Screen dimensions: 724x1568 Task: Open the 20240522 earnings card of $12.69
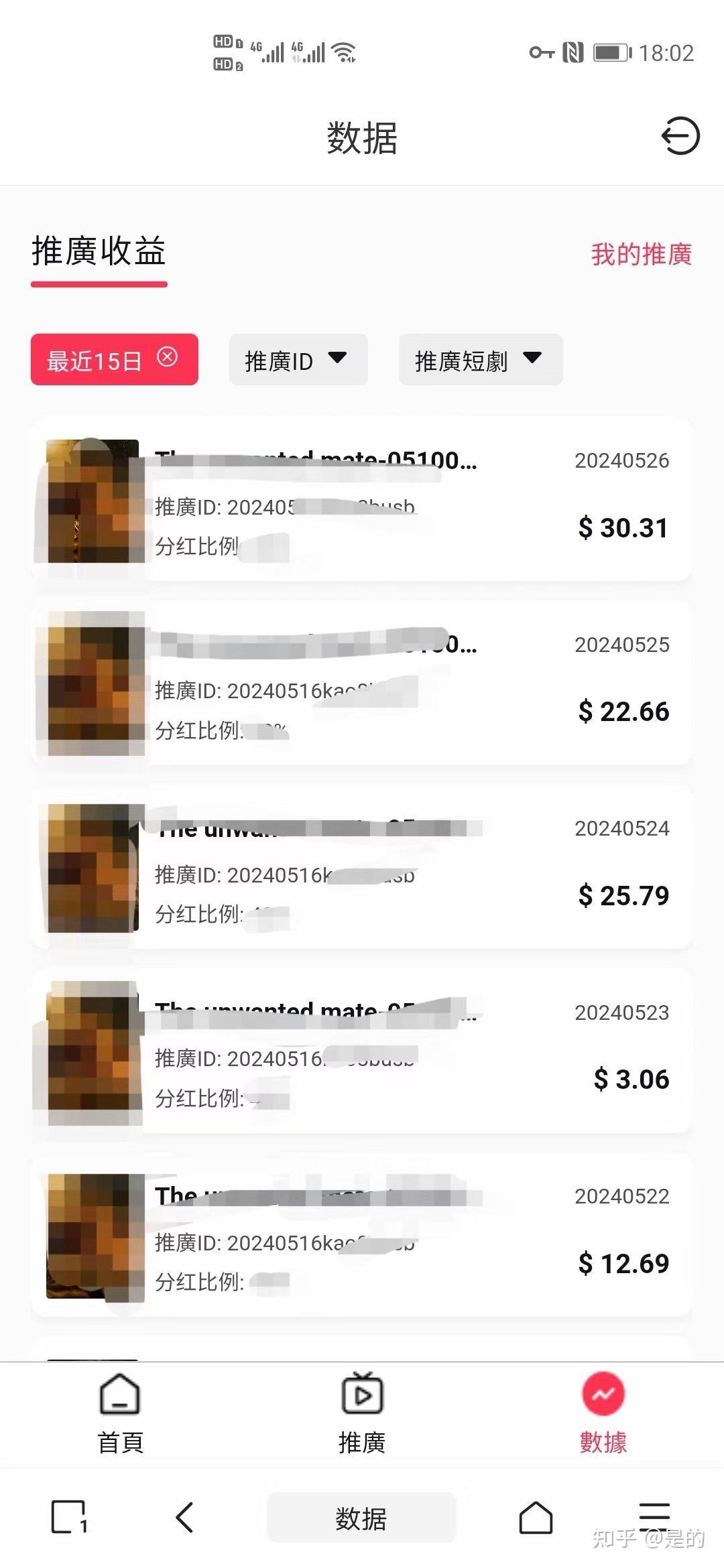pos(362,1235)
